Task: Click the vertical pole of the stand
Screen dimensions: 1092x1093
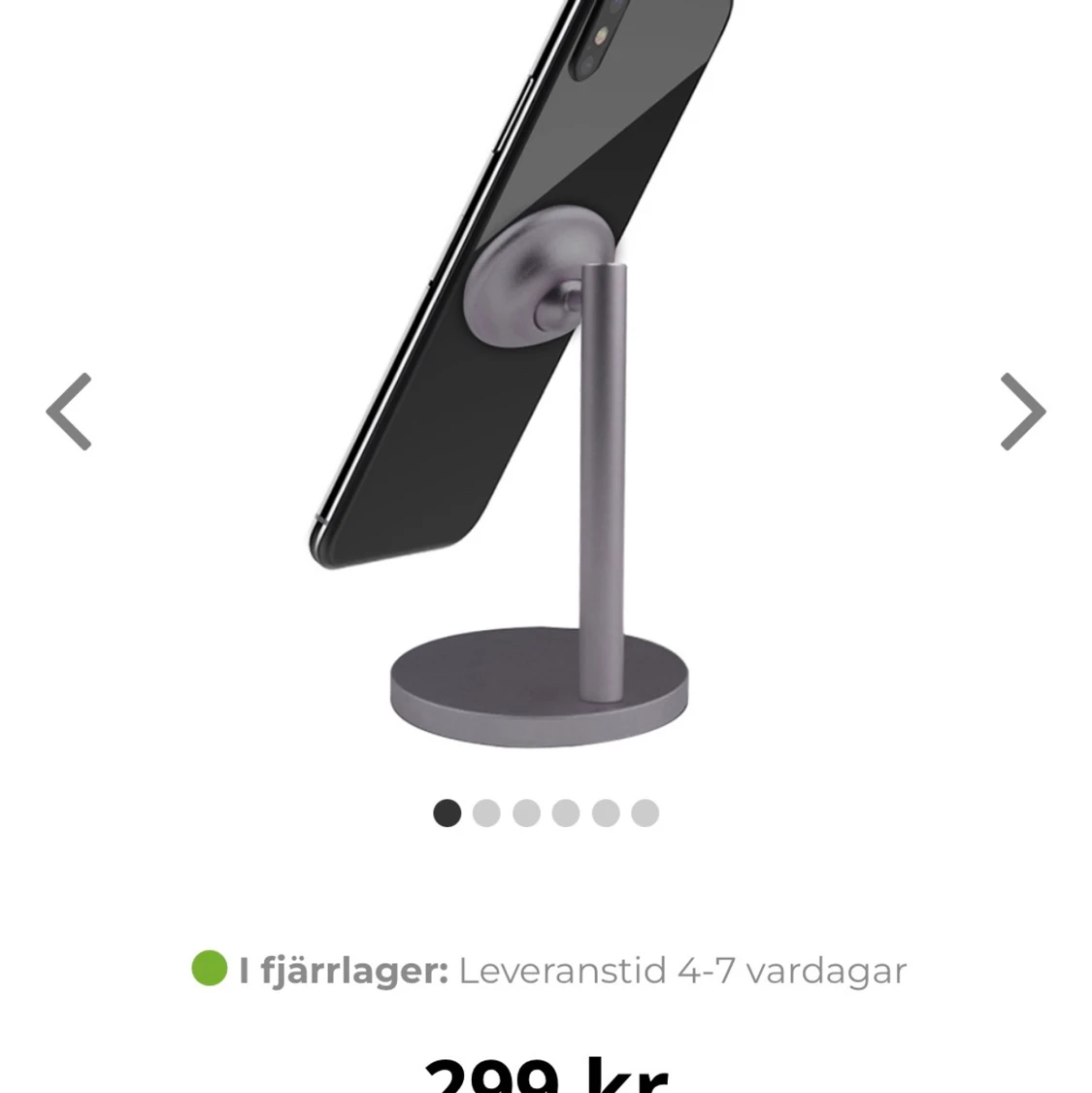Action: pyautogui.click(x=604, y=485)
